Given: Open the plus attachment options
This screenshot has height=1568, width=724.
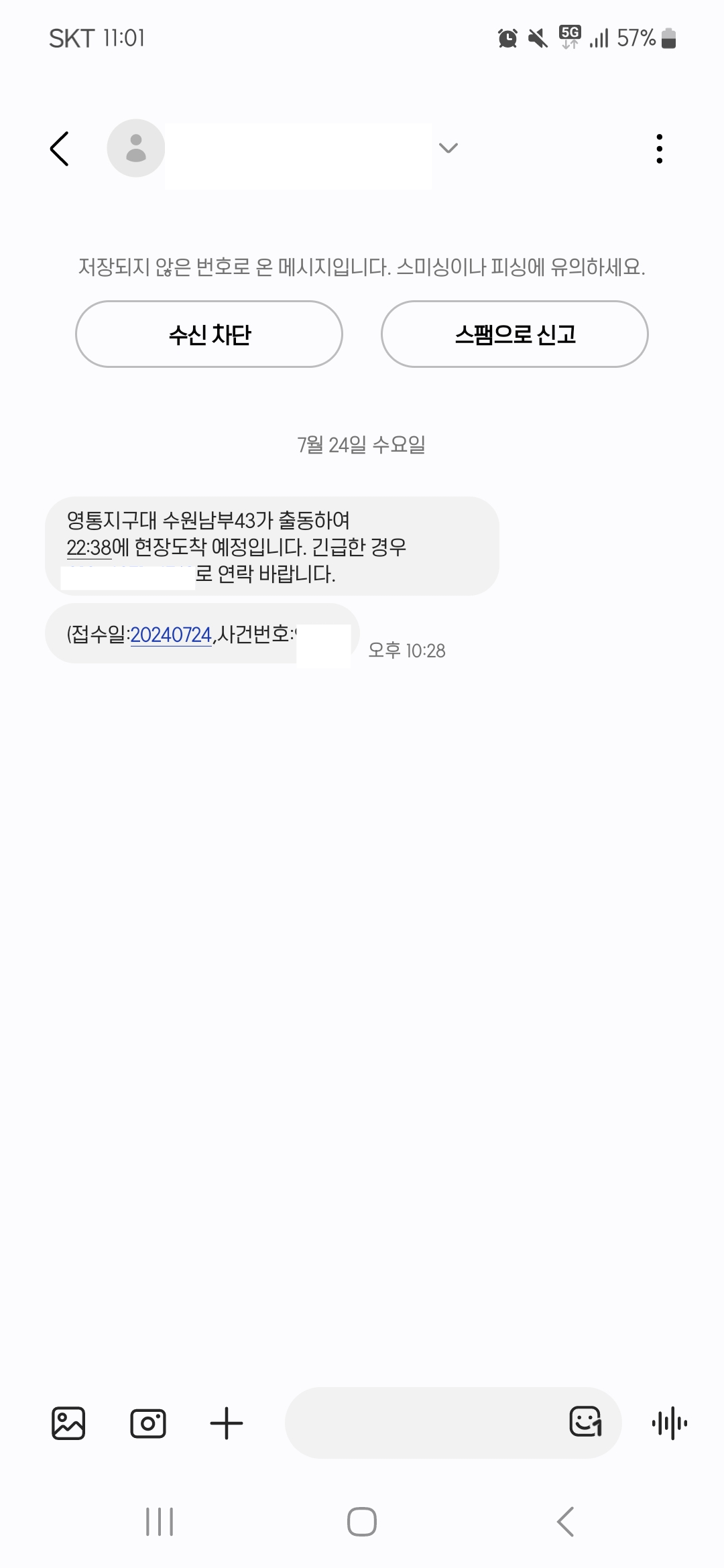Looking at the screenshot, I should 227,1423.
